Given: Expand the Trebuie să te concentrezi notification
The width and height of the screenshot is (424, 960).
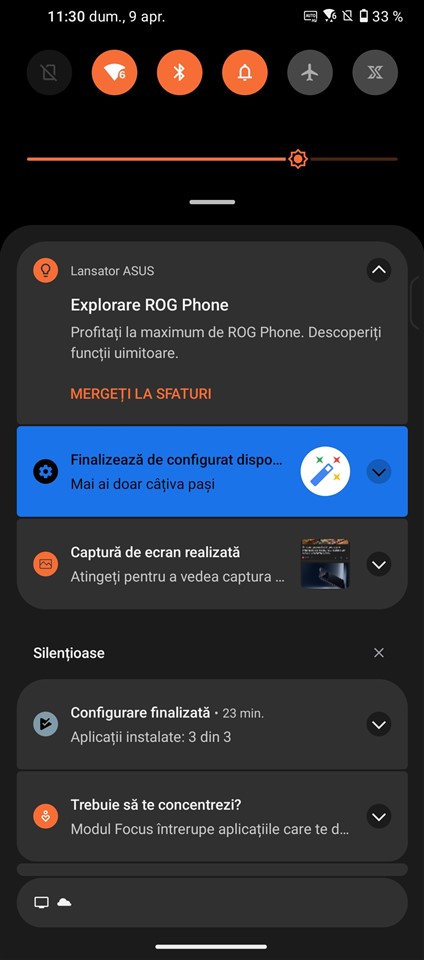Looking at the screenshot, I should coord(379,816).
